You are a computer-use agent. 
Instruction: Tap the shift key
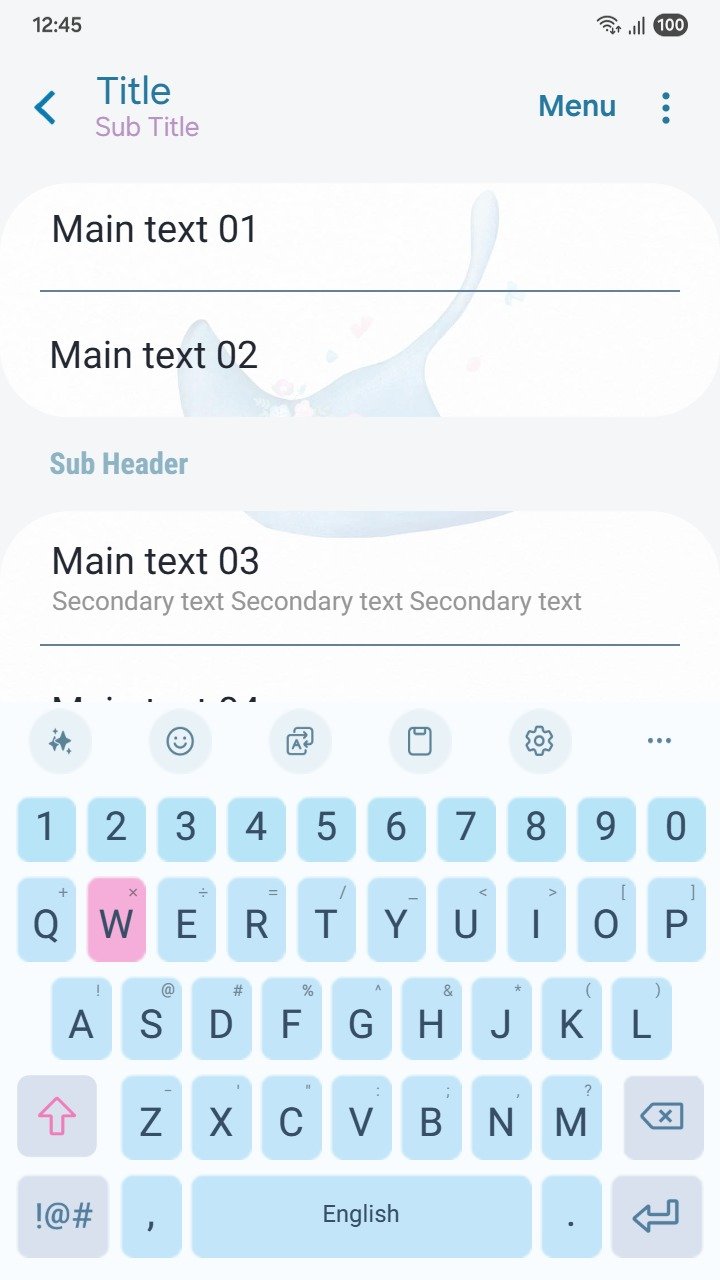click(x=57, y=1116)
